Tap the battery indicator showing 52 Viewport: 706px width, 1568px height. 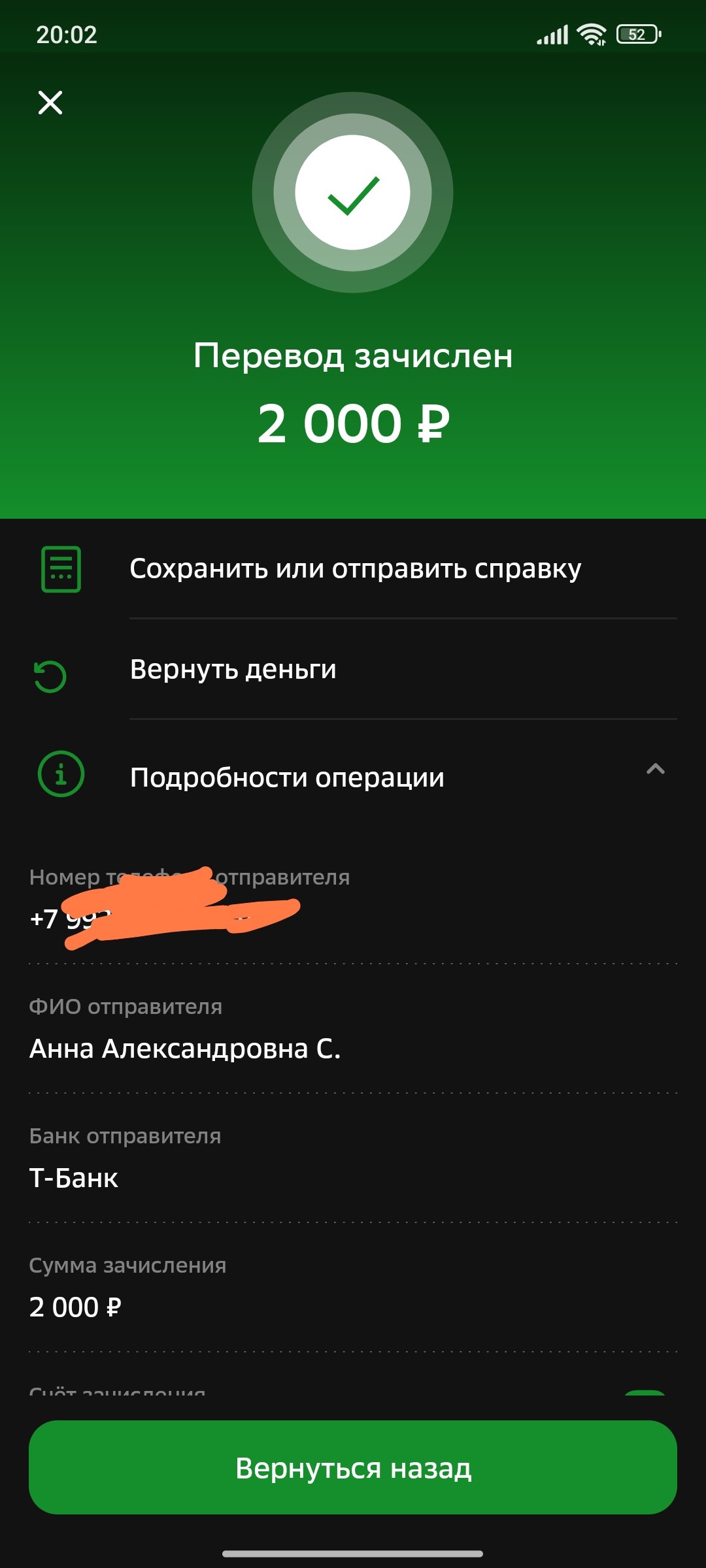pos(637,34)
